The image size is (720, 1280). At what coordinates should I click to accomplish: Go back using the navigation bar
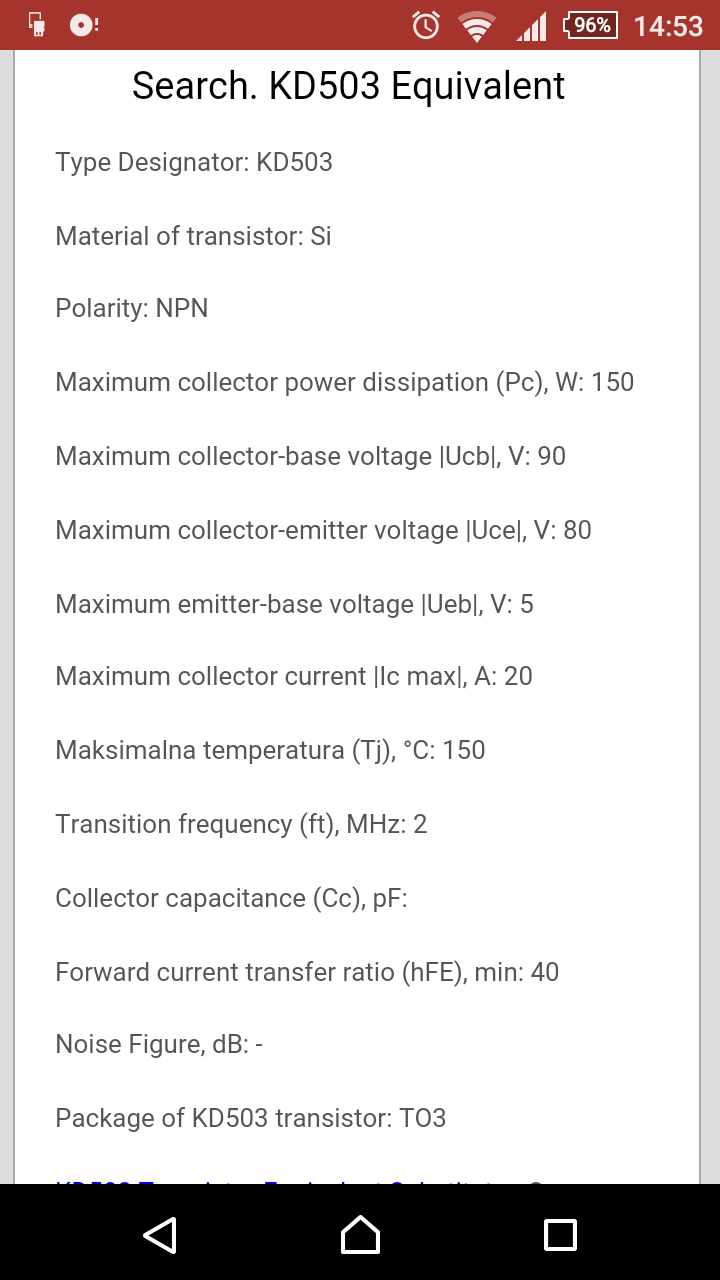[160, 1235]
